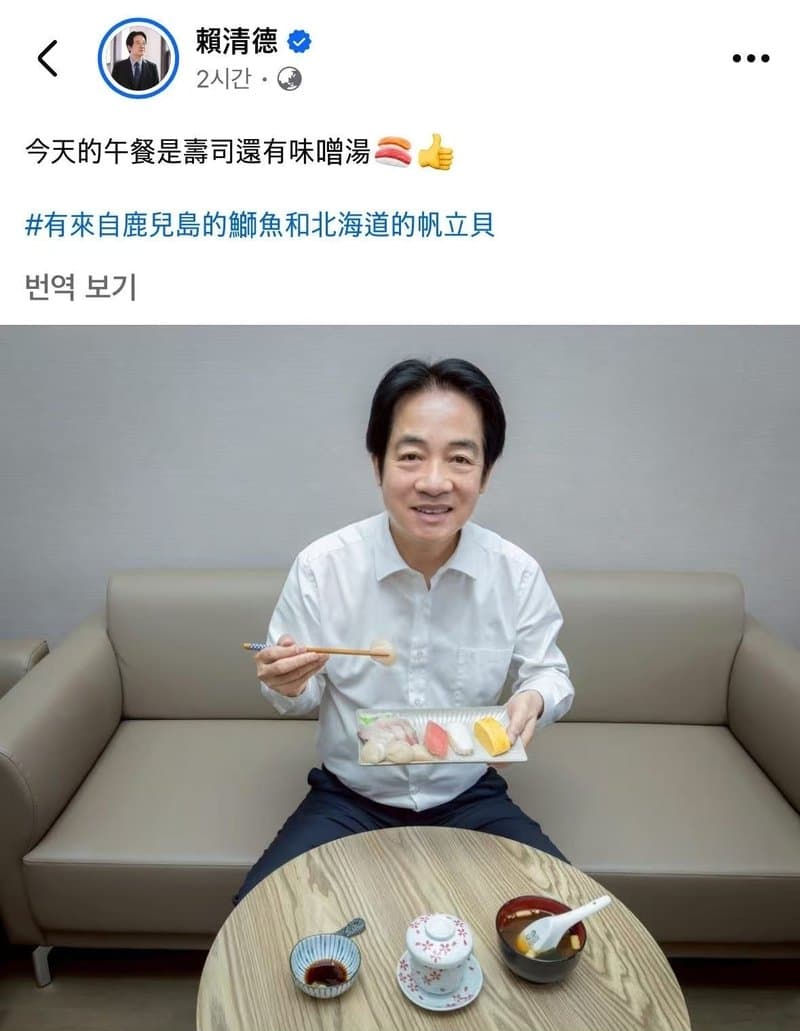The width and height of the screenshot is (800, 1031).
Task: Open hashtag about 鹿兒島 and 北海道
Action: point(259,224)
